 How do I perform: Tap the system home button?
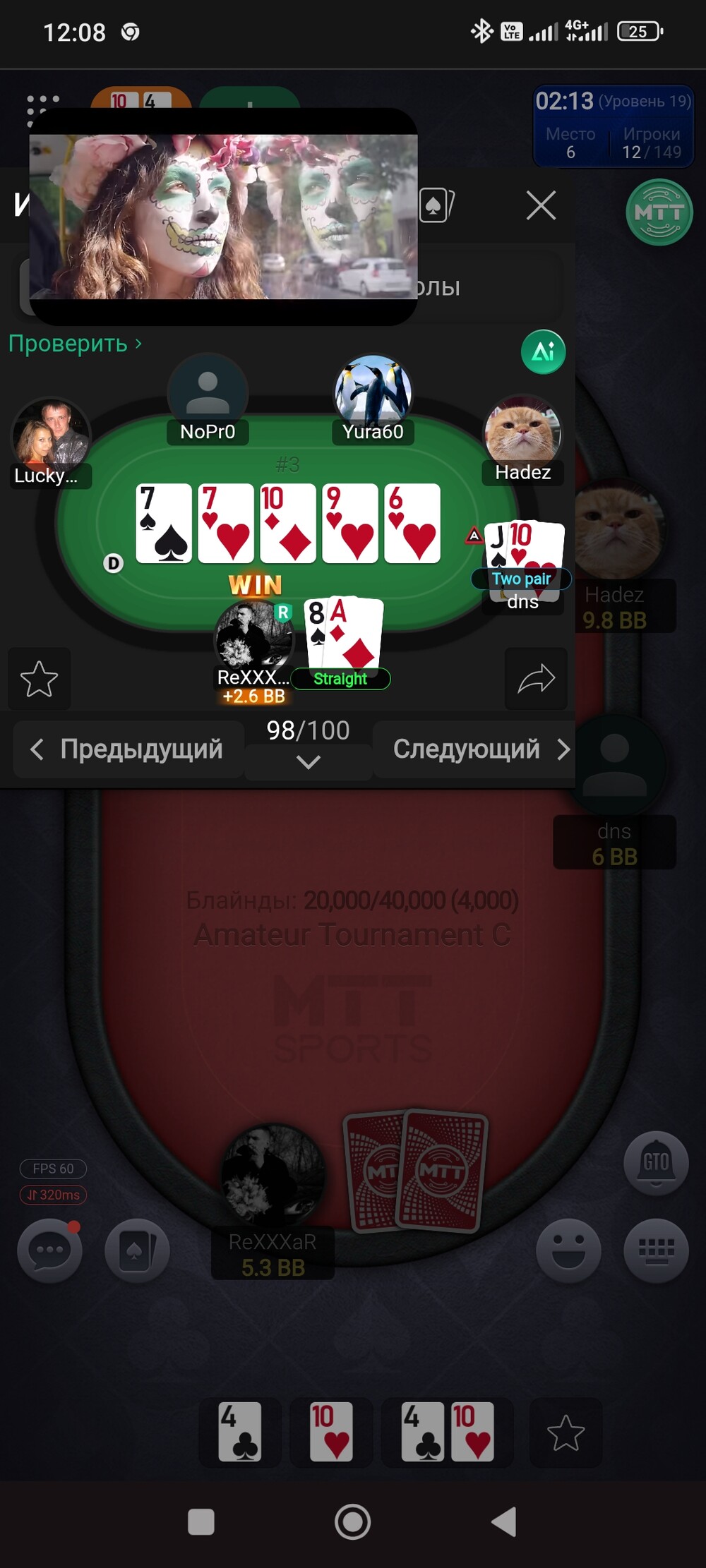(x=352, y=1521)
